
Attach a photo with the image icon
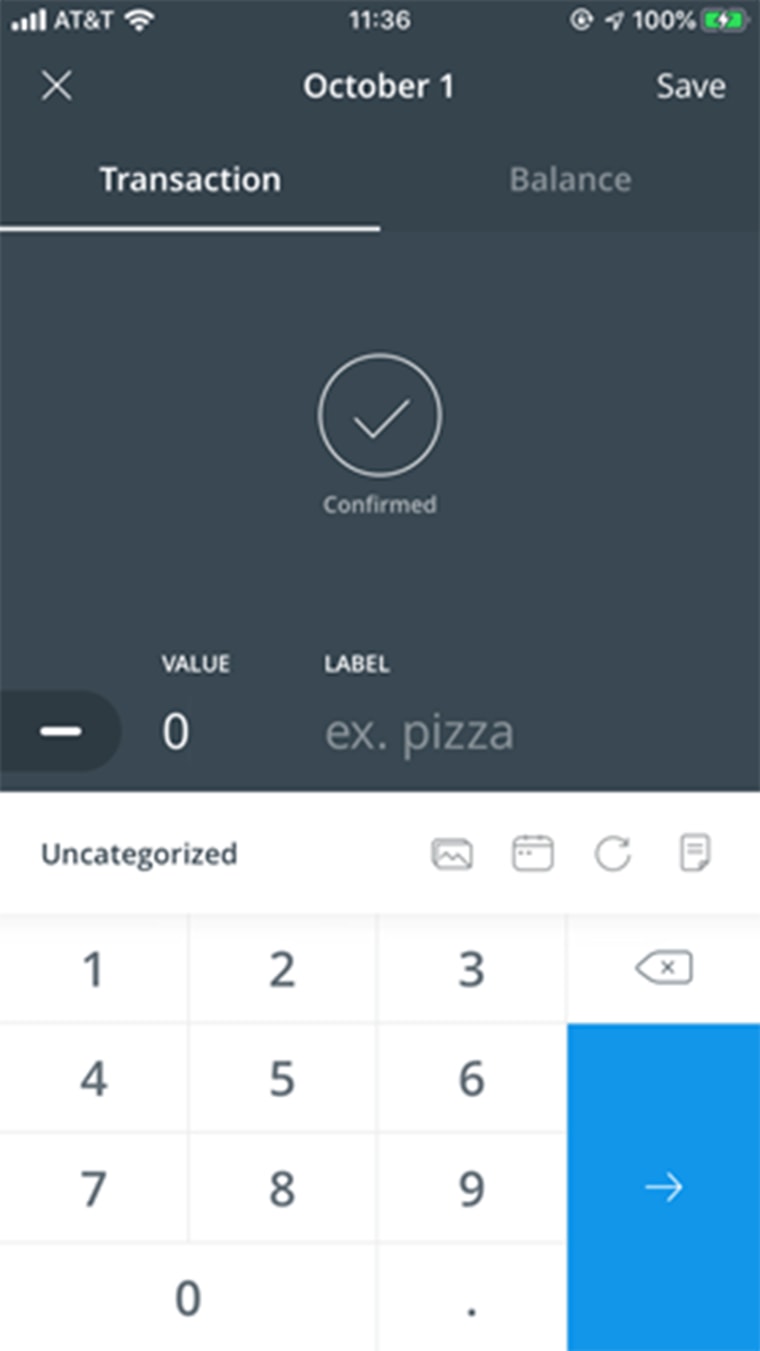(x=452, y=854)
